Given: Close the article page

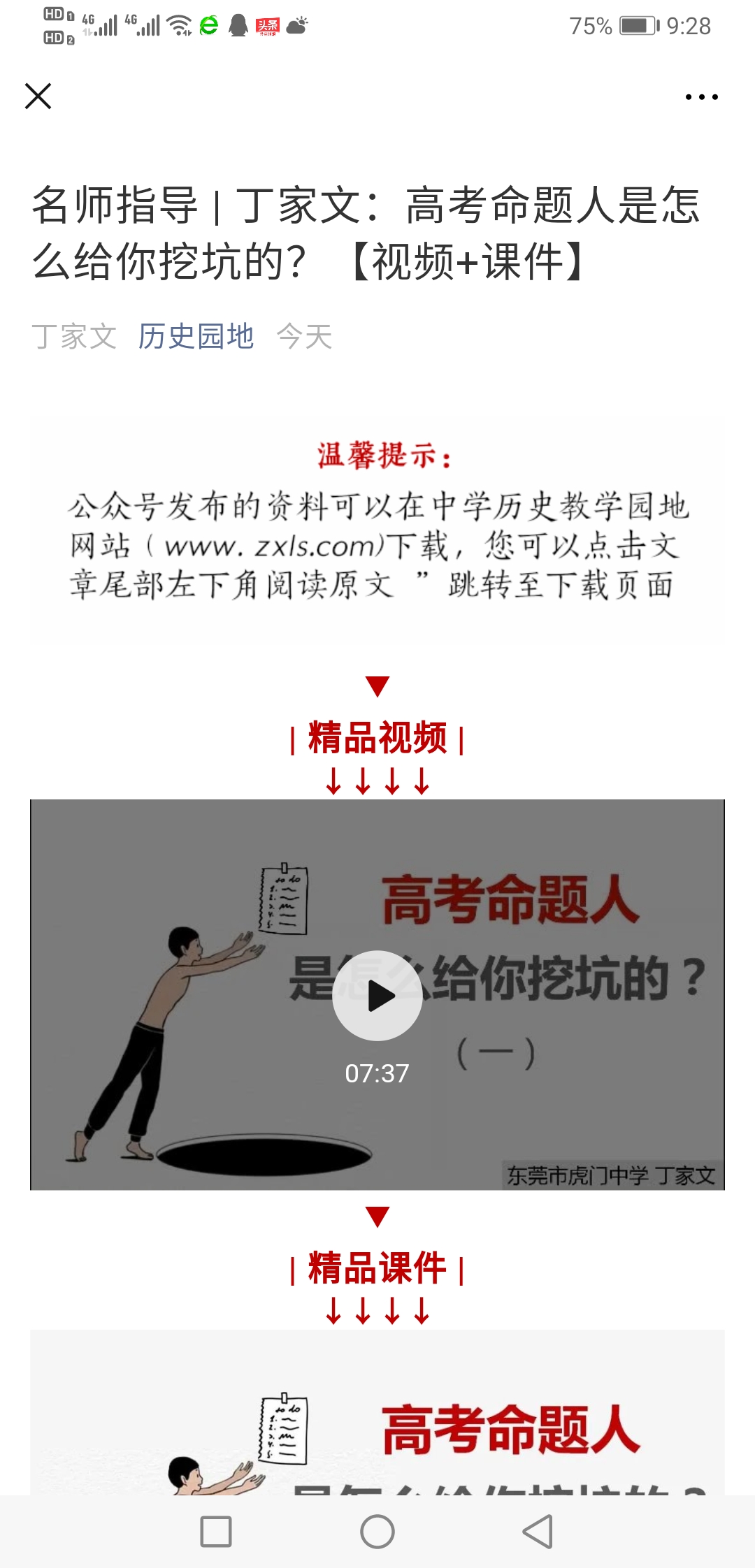Looking at the screenshot, I should pyautogui.click(x=38, y=96).
